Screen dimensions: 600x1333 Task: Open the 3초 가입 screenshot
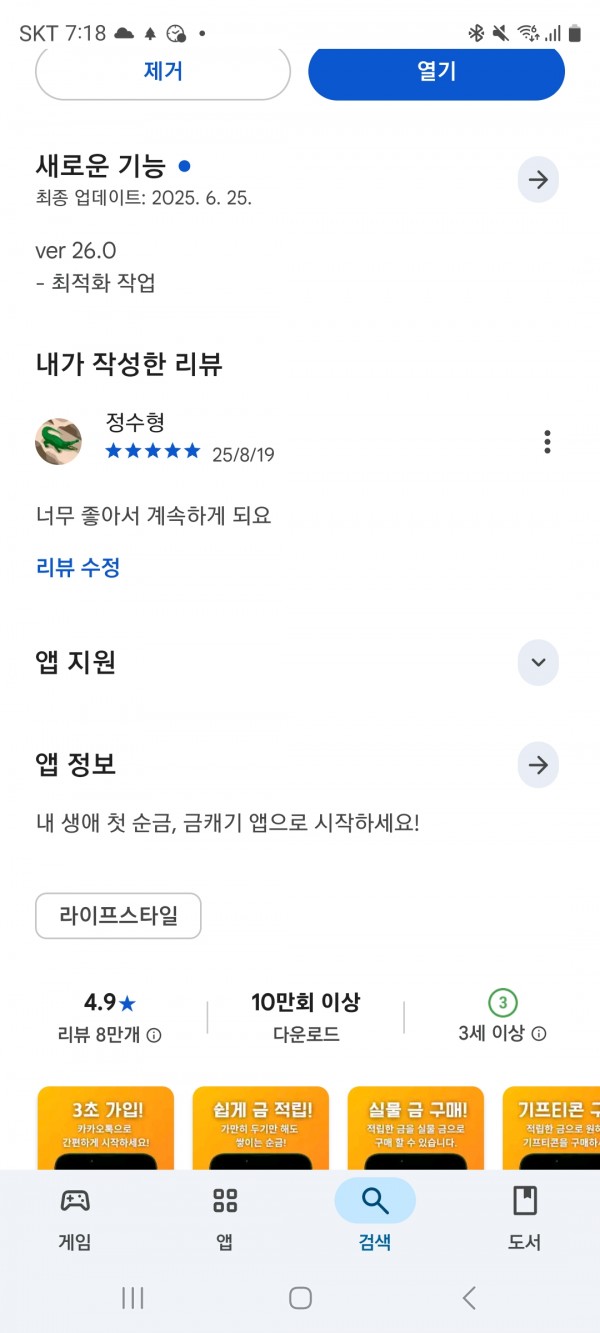(105, 1128)
